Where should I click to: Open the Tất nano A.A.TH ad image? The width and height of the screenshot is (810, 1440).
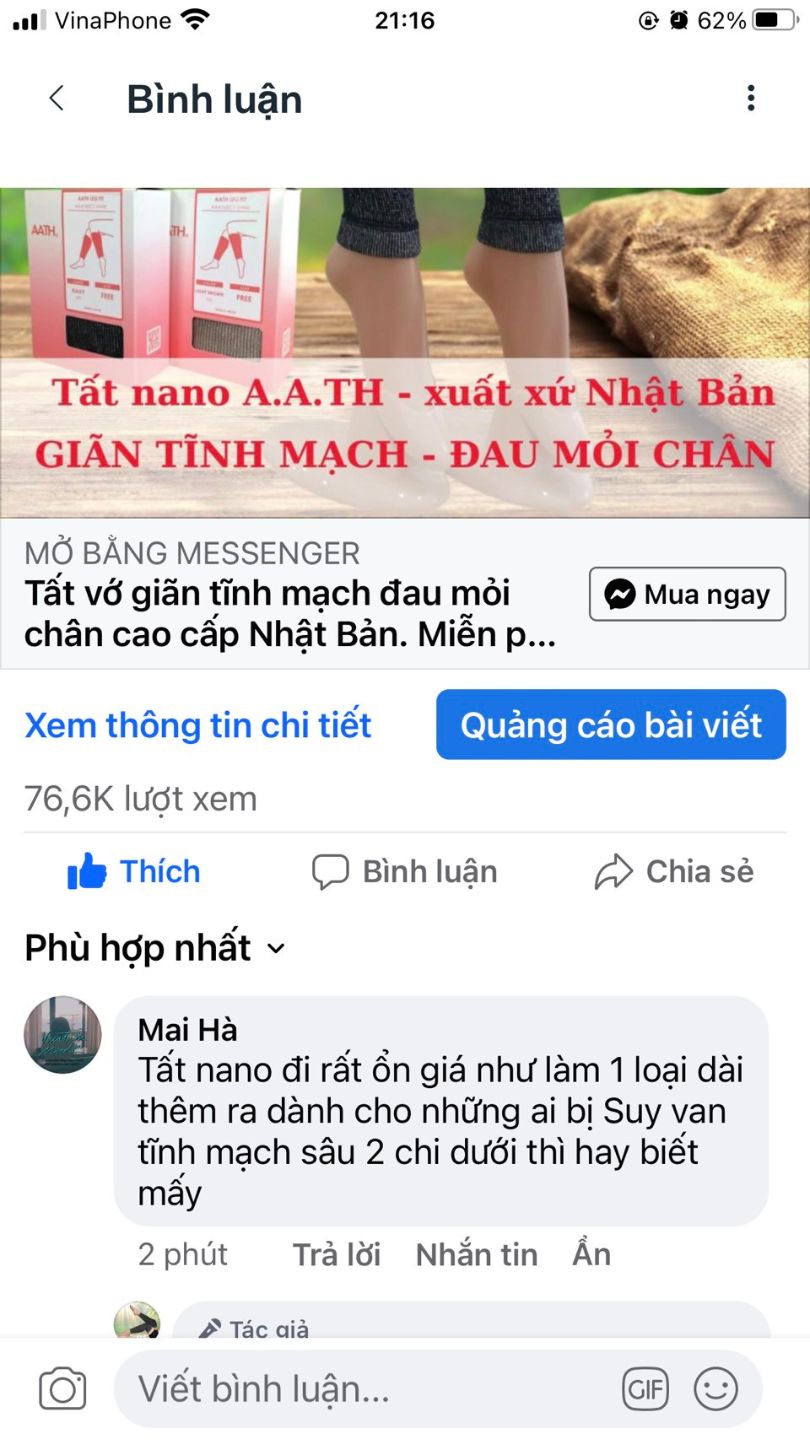click(404, 352)
